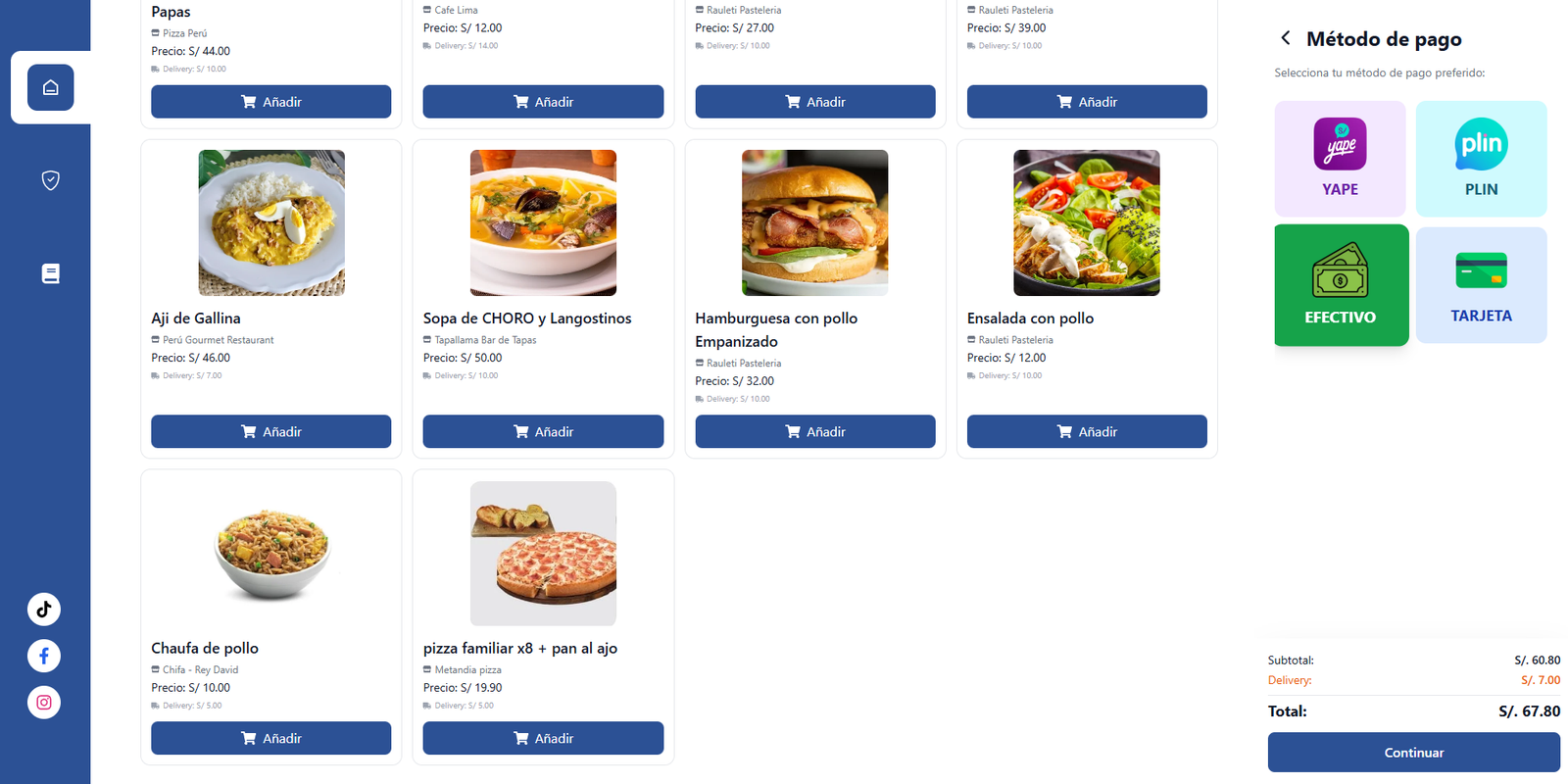Screen dimensions: 1568x784
Task: Add Hamburguesa con pollo Empanizado to cart
Action: tap(814, 431)
